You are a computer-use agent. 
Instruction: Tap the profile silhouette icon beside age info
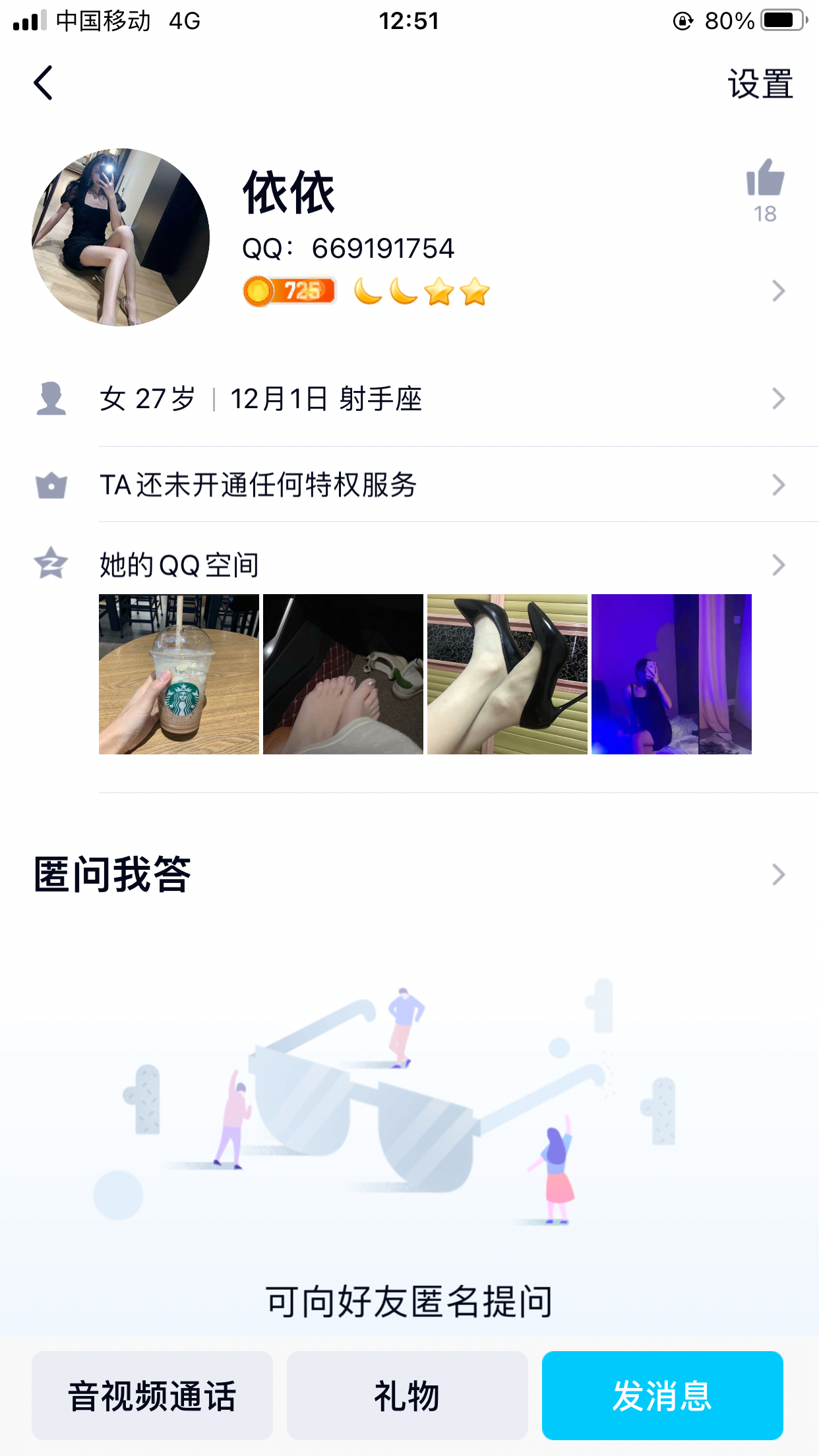pos(53,398)
